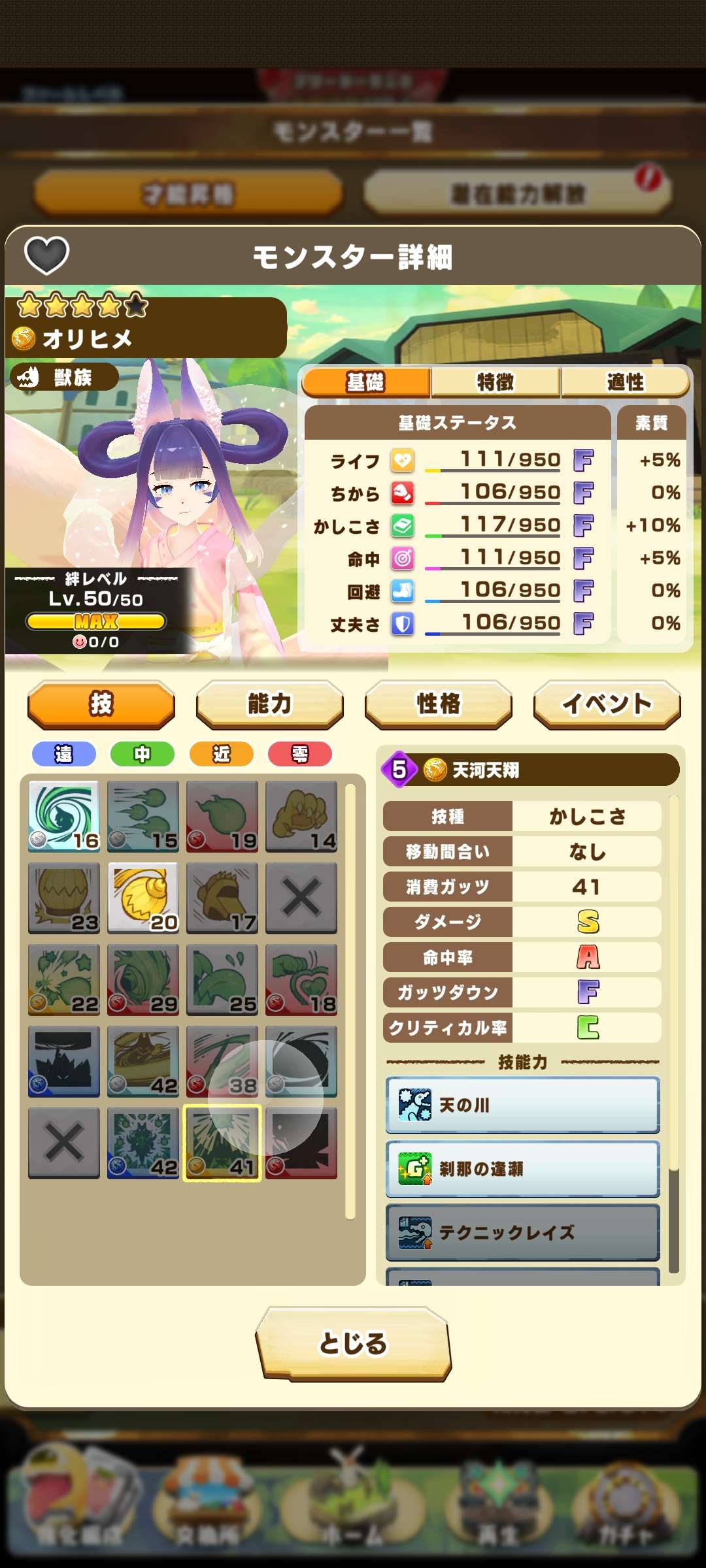Switch to the 適性 tab

point(625,382)
